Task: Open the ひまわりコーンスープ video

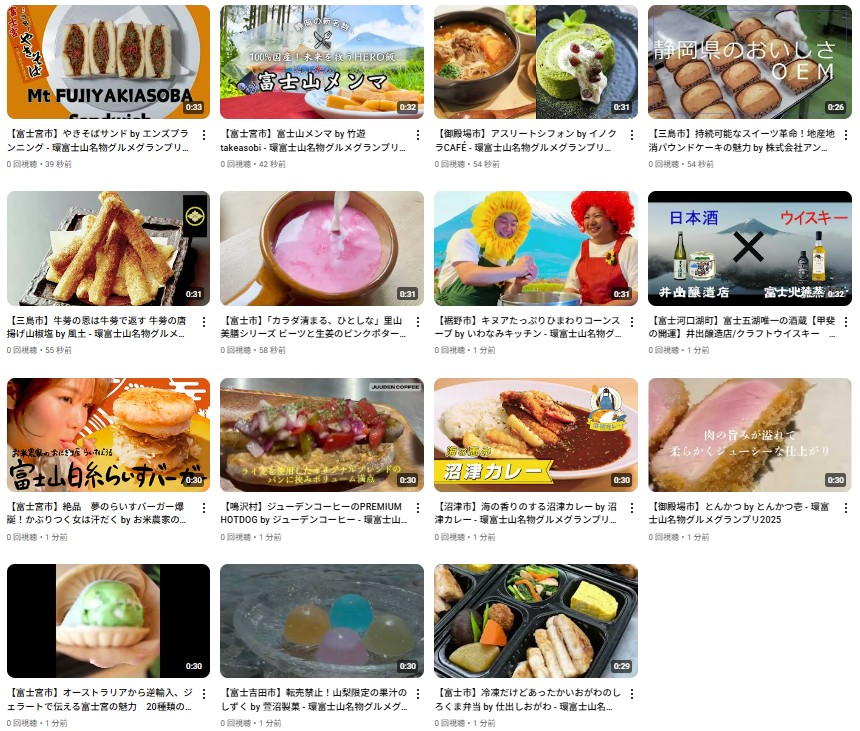Action: (x=535, y=248)
